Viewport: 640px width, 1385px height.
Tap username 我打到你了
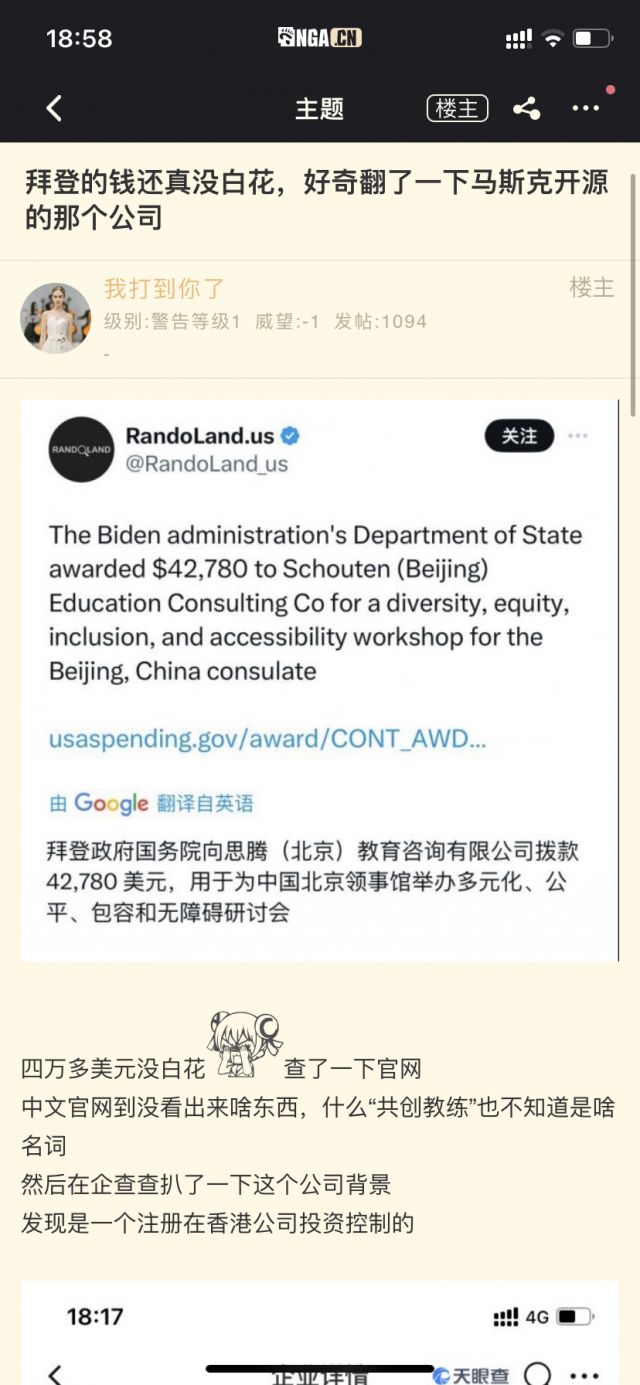point(165,289)
